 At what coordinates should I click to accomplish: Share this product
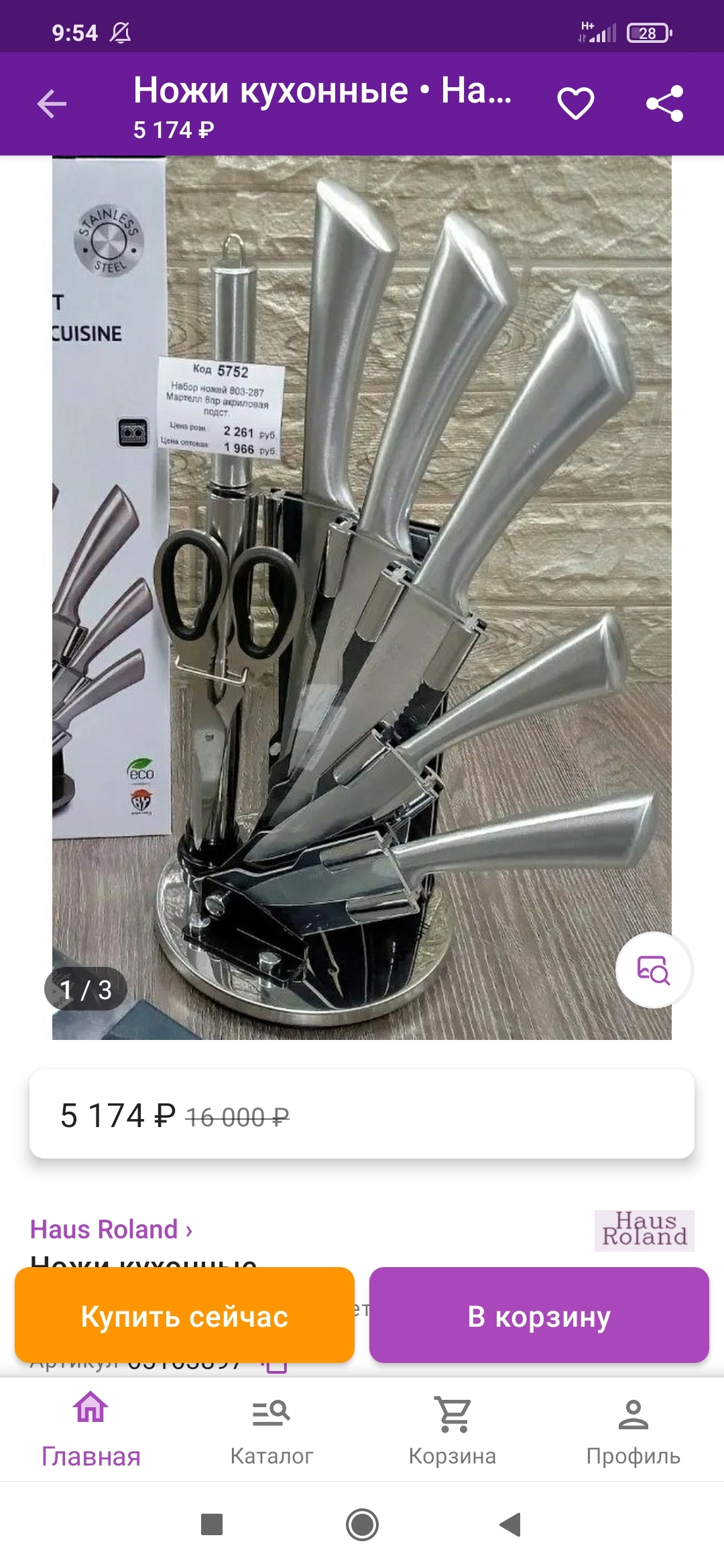click(x=664, y=104)
